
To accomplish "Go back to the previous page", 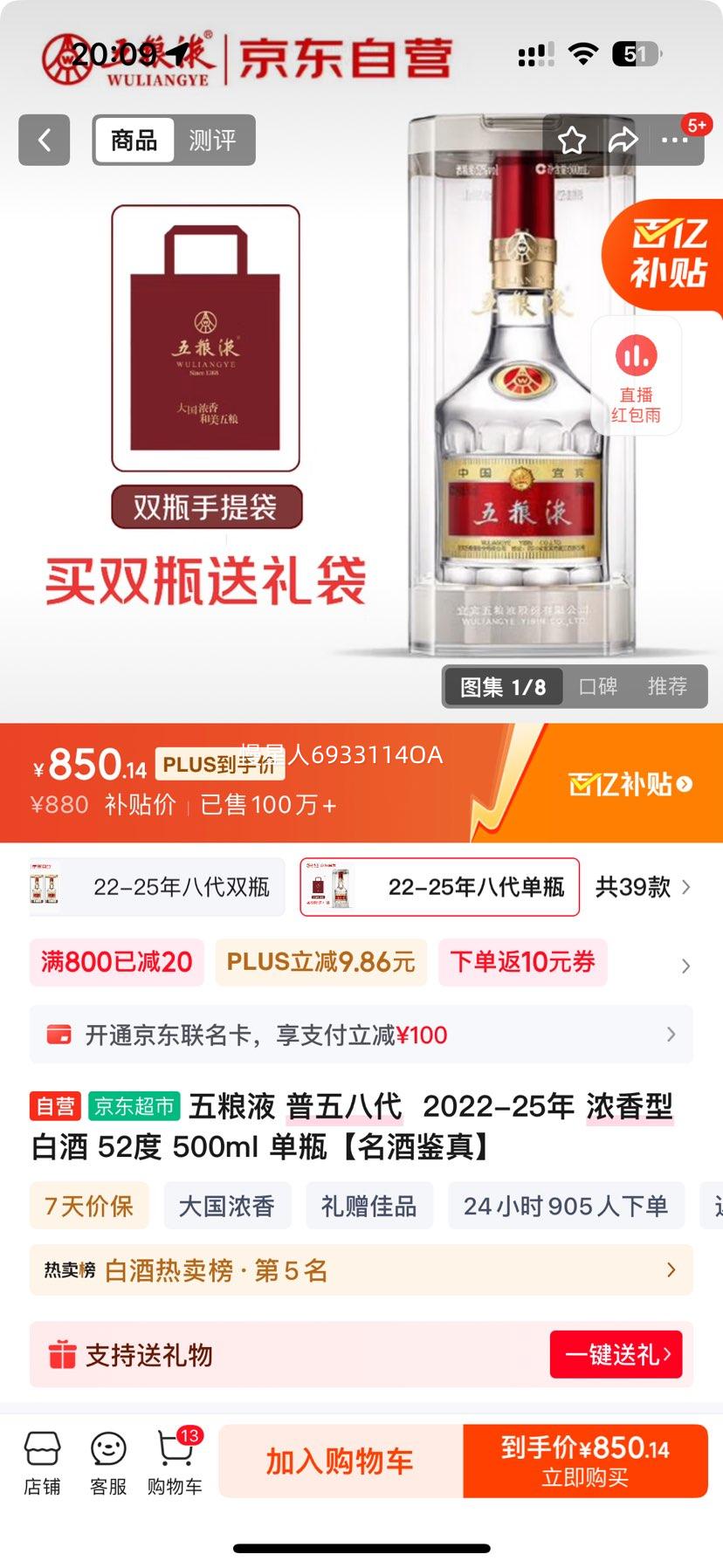I will pyautogui.click(x=45, y=140).
